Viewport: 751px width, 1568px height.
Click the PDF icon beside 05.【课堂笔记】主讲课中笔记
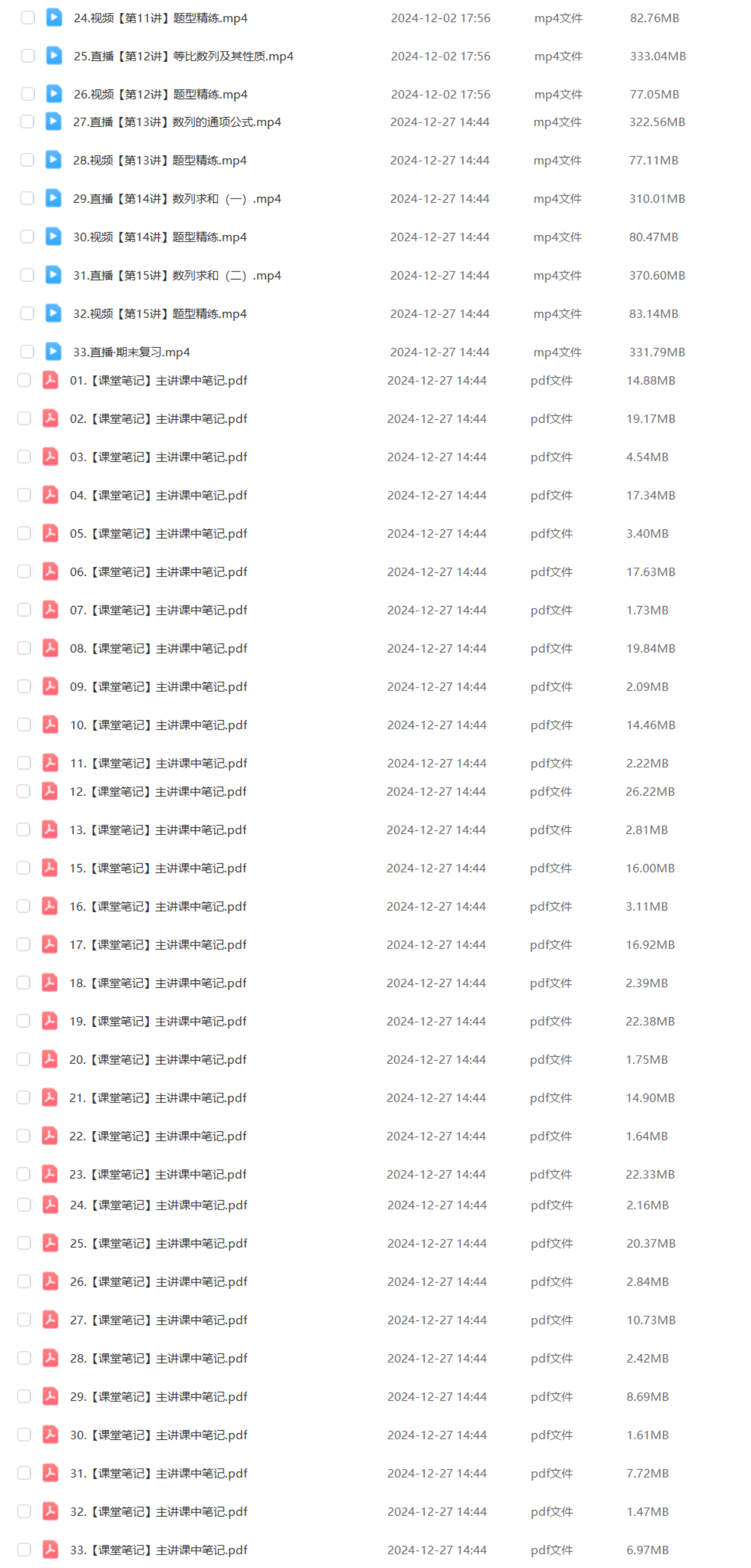coord(49,532)
